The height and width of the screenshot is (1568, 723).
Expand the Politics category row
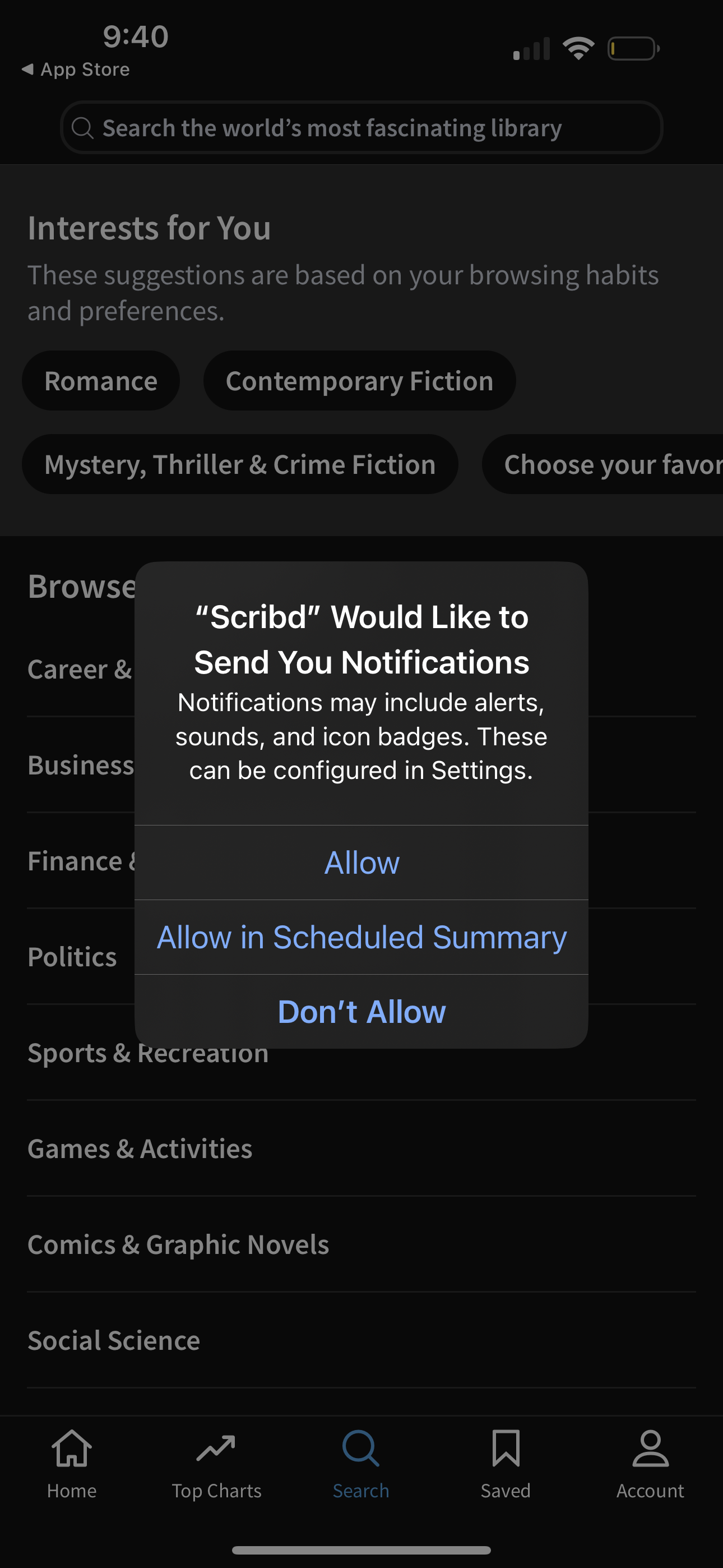[72, 956]
